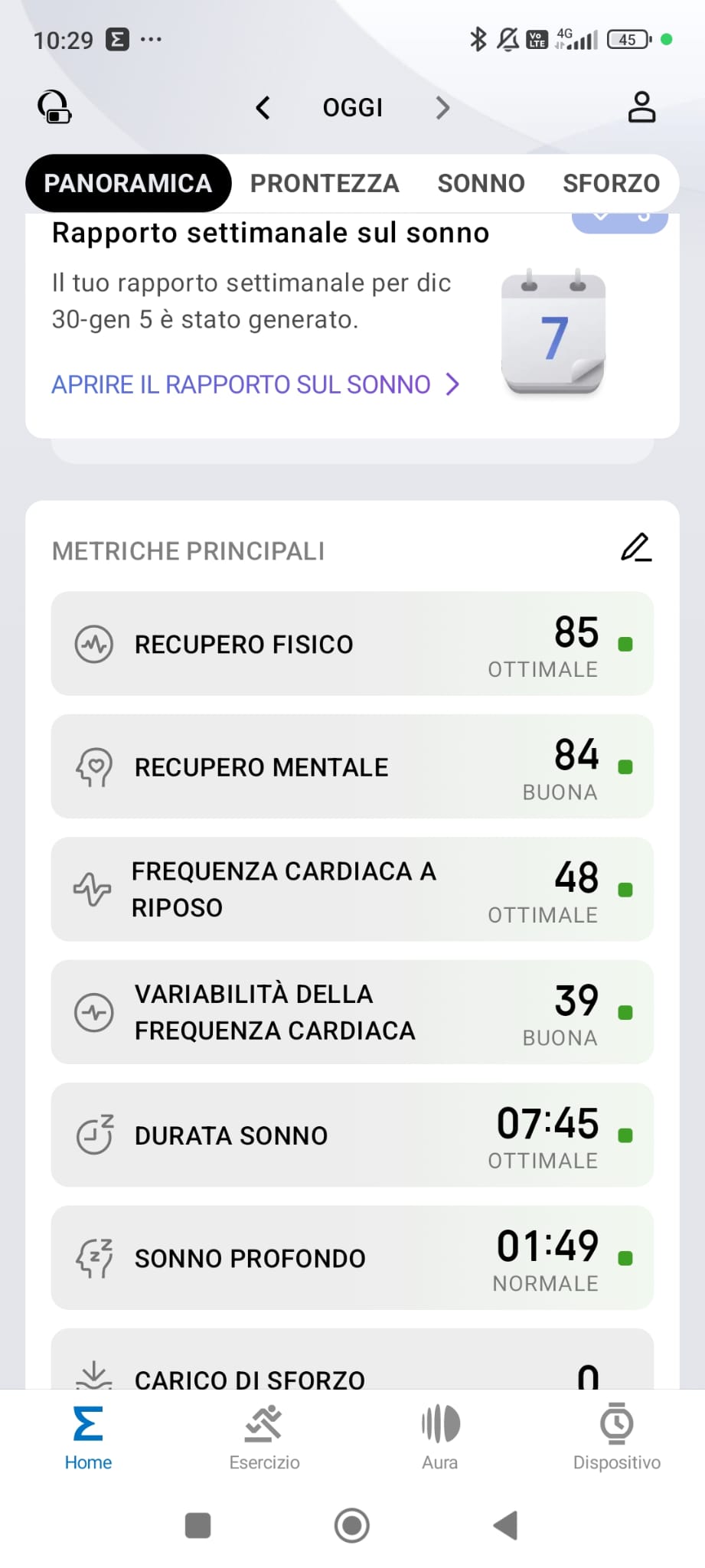Go to the previous day

[x=263, y=108]
